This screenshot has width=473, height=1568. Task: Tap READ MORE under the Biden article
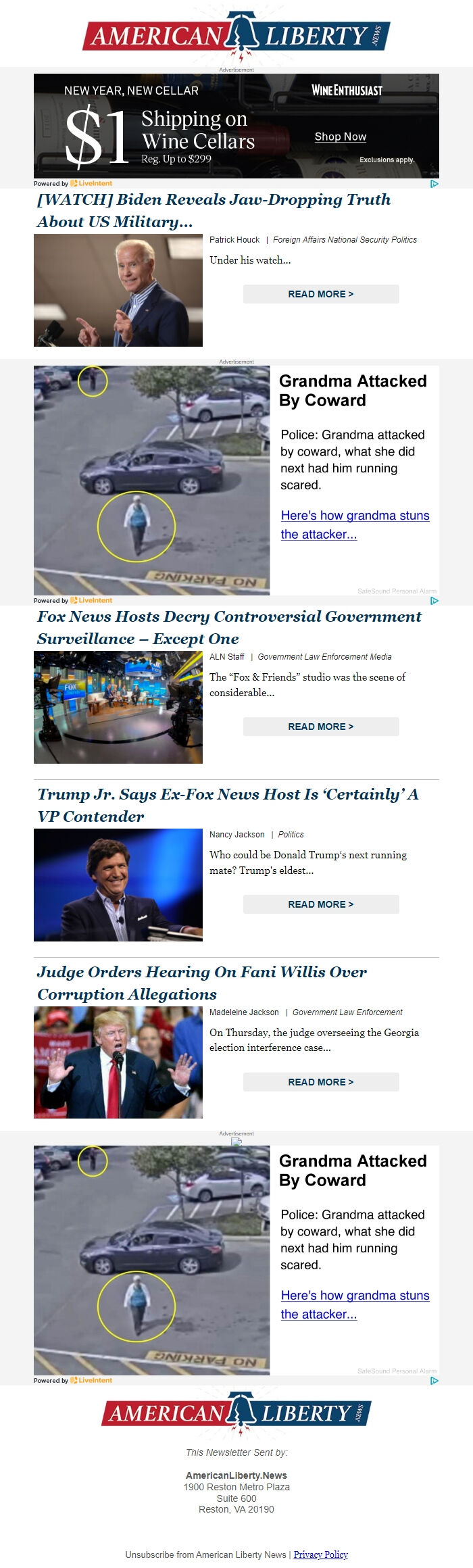coord(321,294)
